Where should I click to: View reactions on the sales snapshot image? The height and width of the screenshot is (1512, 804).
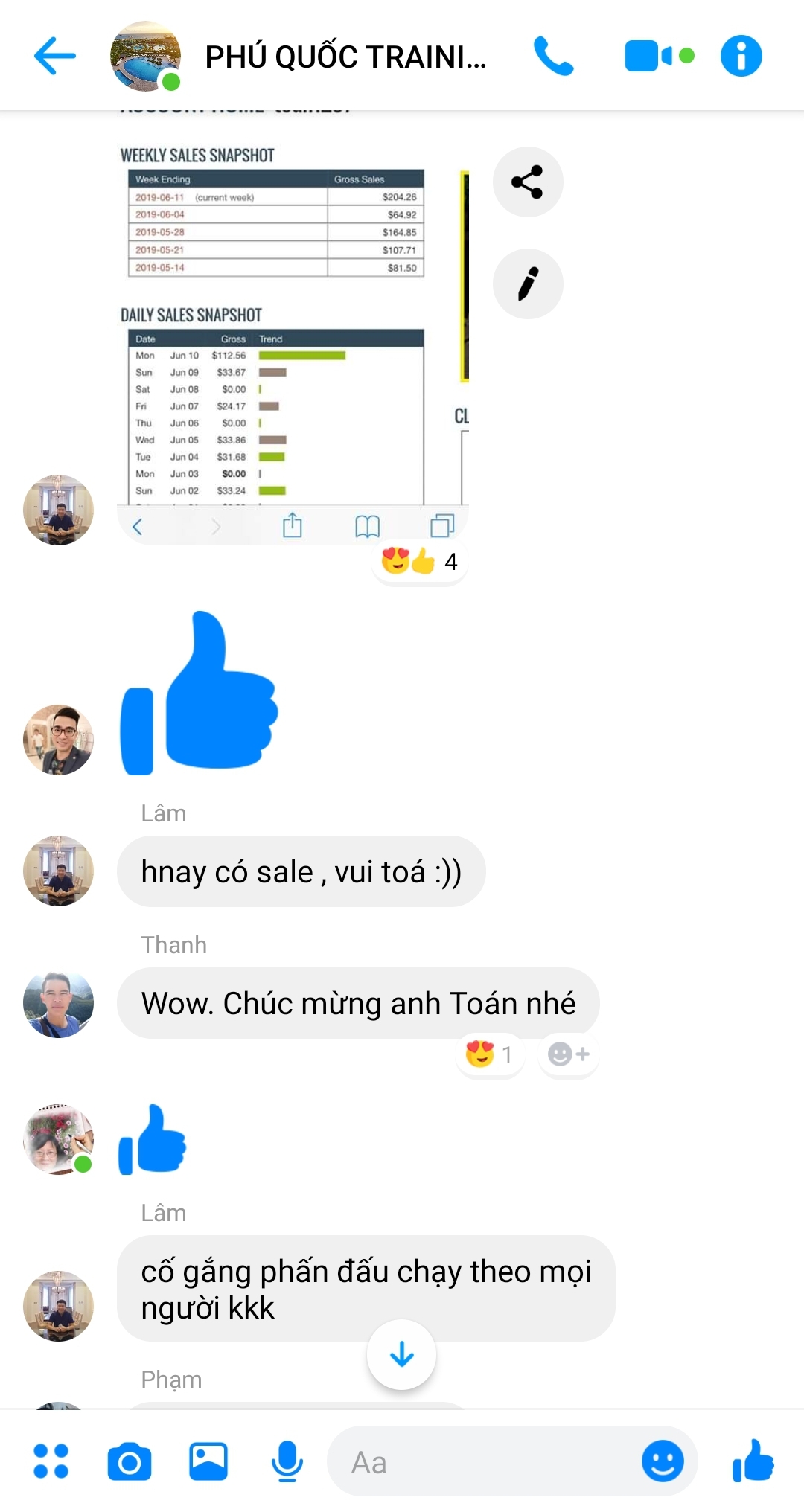click(x=419, y=562)
